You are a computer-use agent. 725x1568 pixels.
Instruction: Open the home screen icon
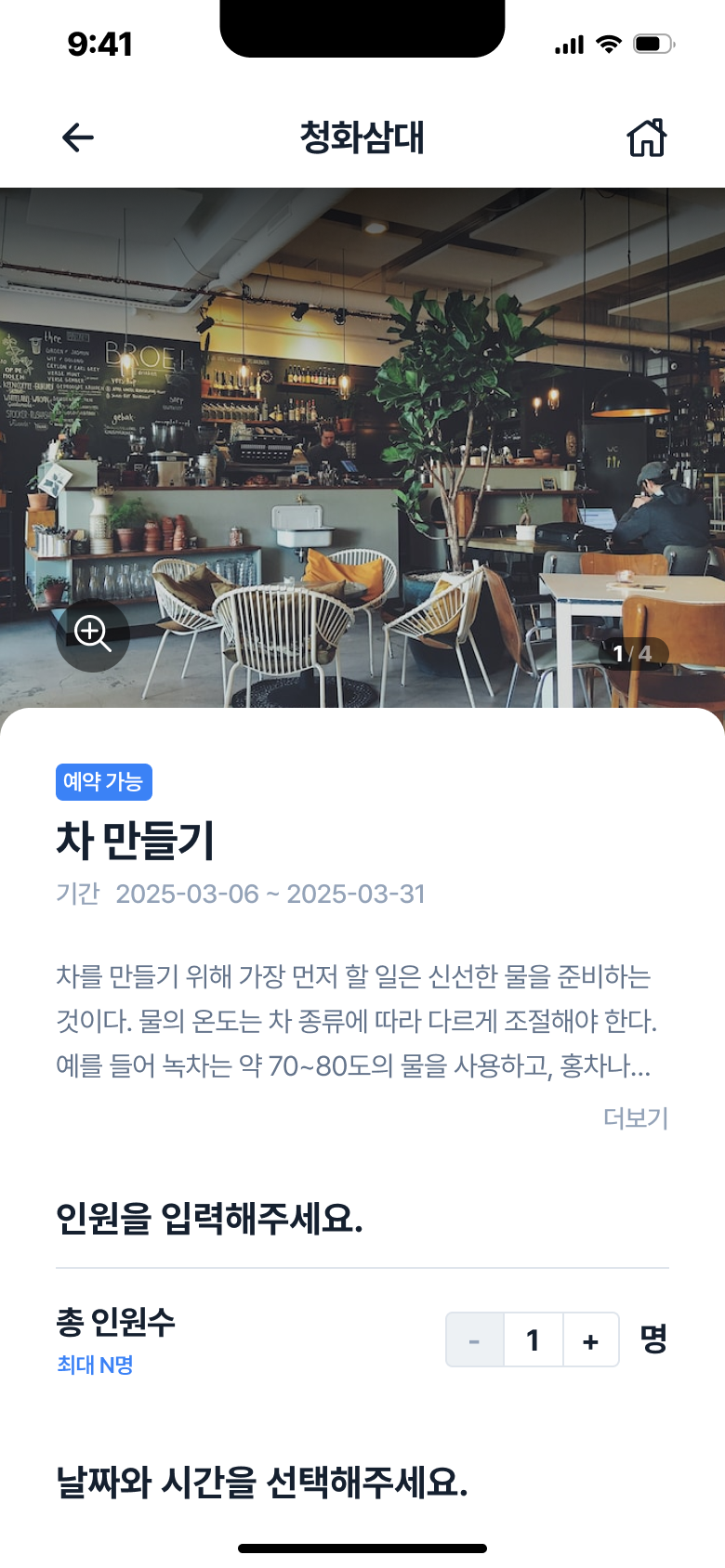pos(647,137)
